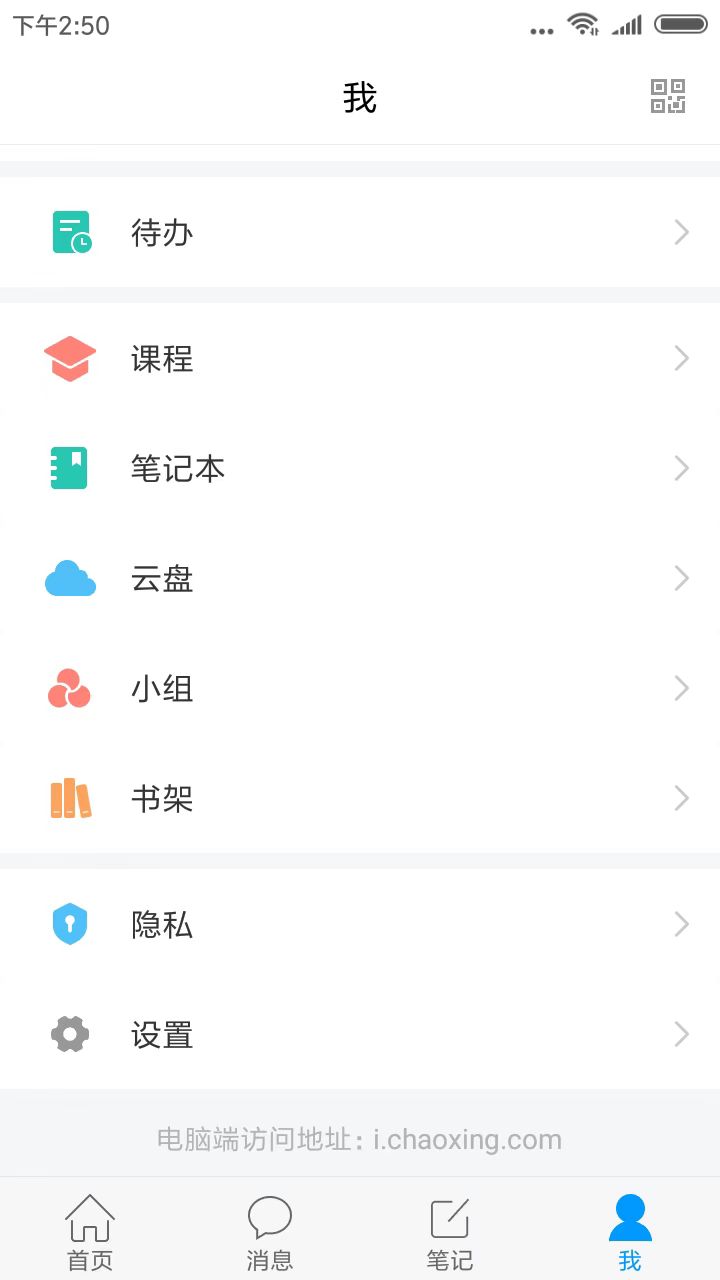View 小组 groups
720x1280 pixels.
point(360,689)
